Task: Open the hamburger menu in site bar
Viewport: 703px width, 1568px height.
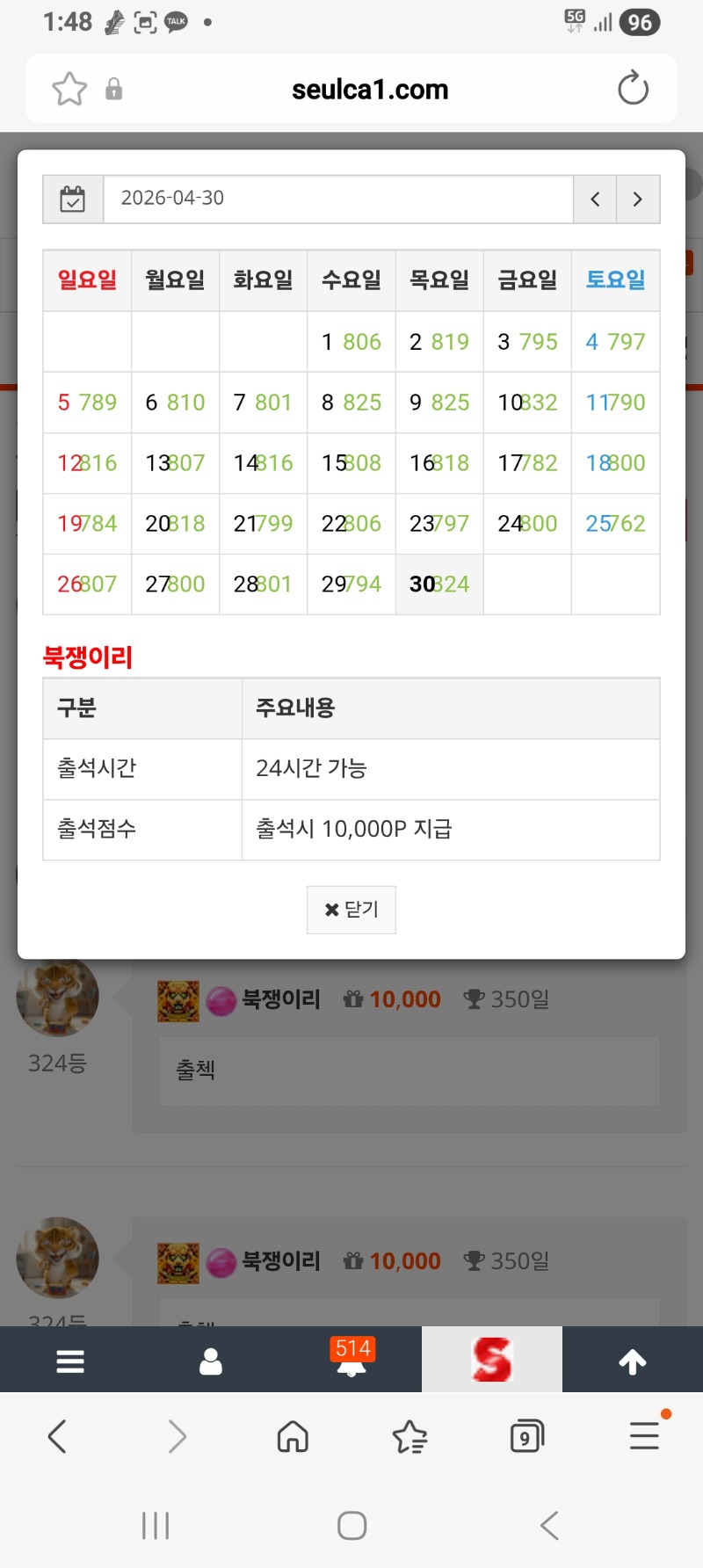Action: (70, 1361)
